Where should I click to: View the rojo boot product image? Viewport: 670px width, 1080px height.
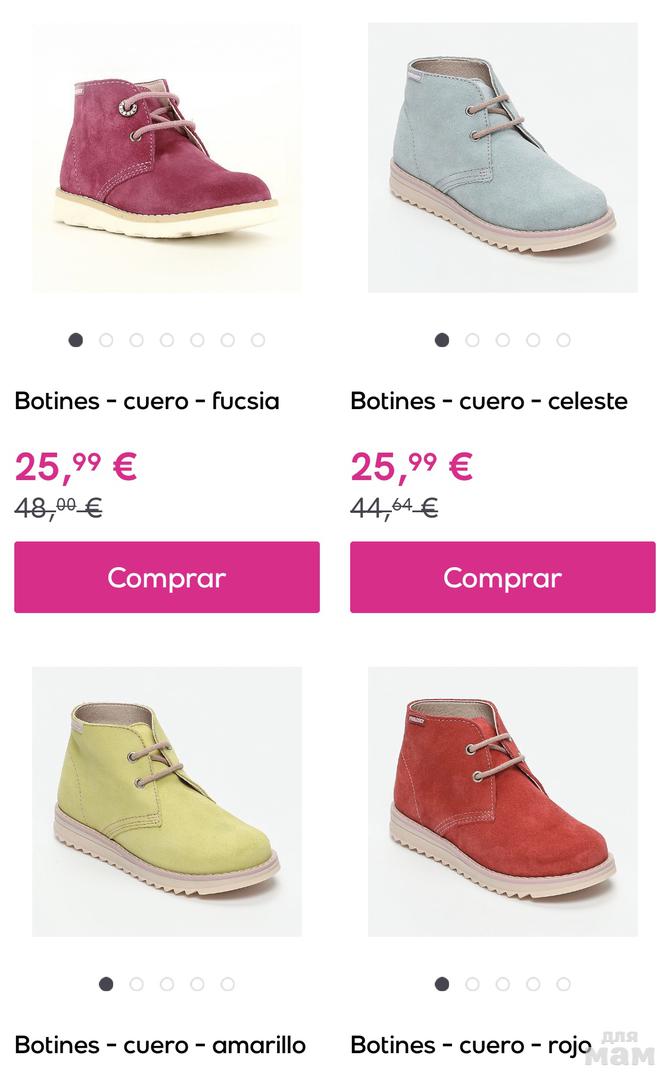point(502,801)
